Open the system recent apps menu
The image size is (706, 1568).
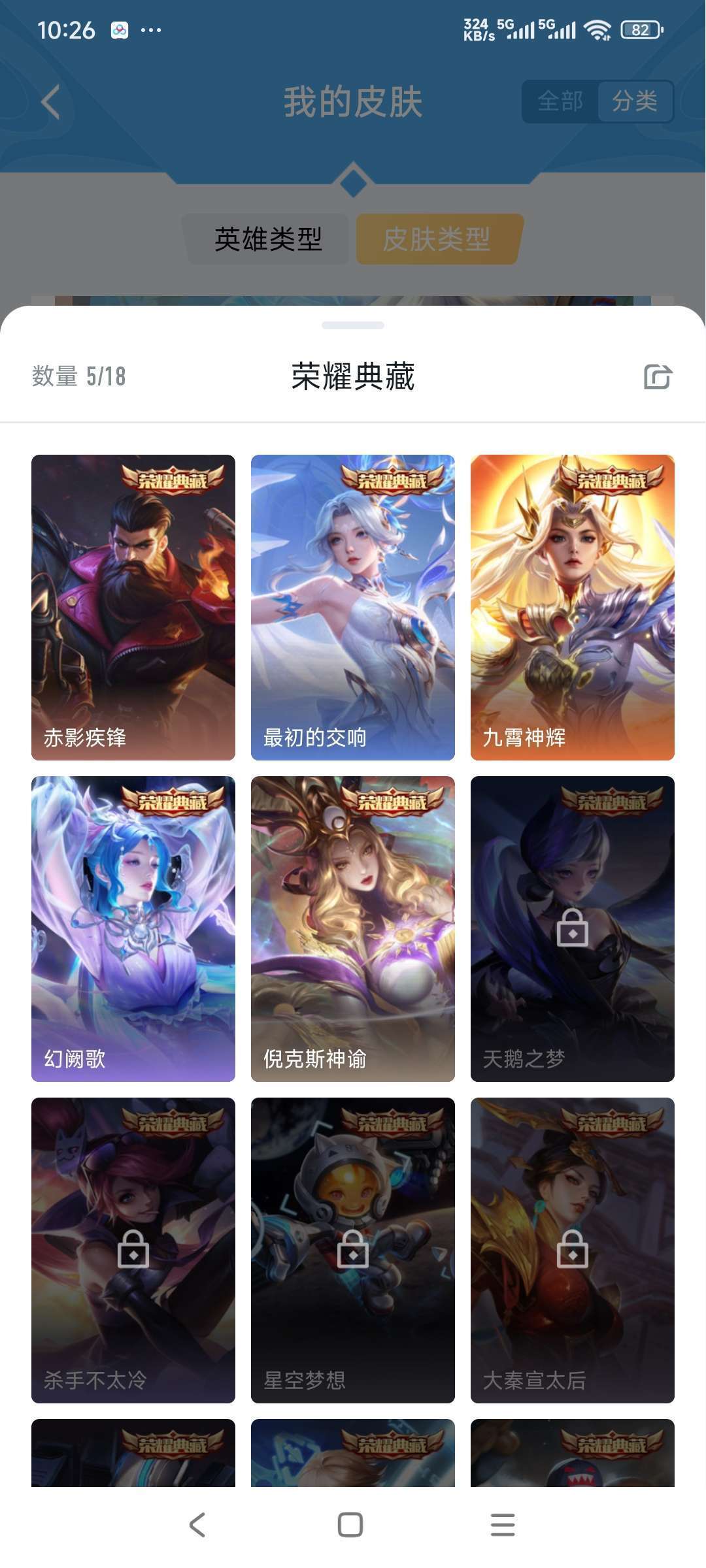(502, 1525)
